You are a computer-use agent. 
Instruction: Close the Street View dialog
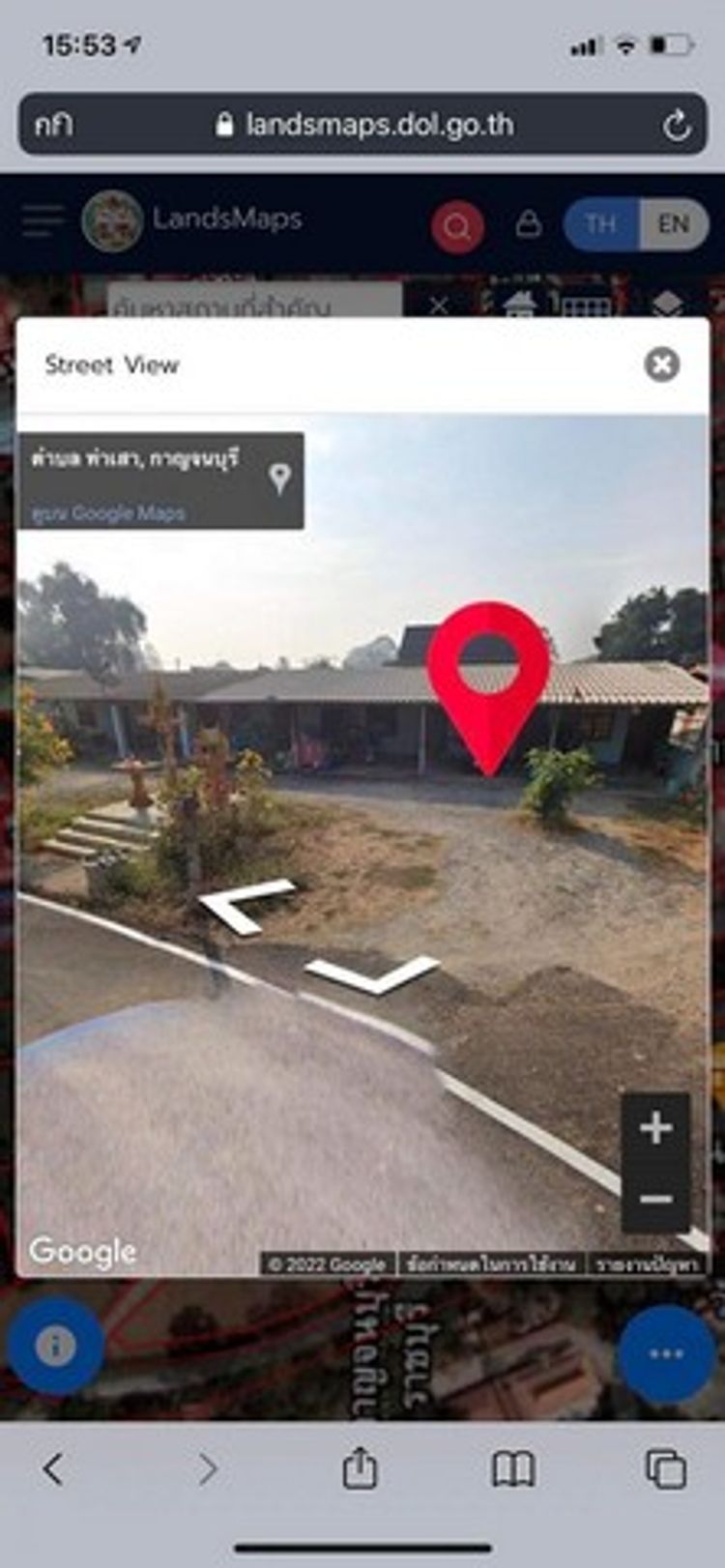click(x=662, y=364)
